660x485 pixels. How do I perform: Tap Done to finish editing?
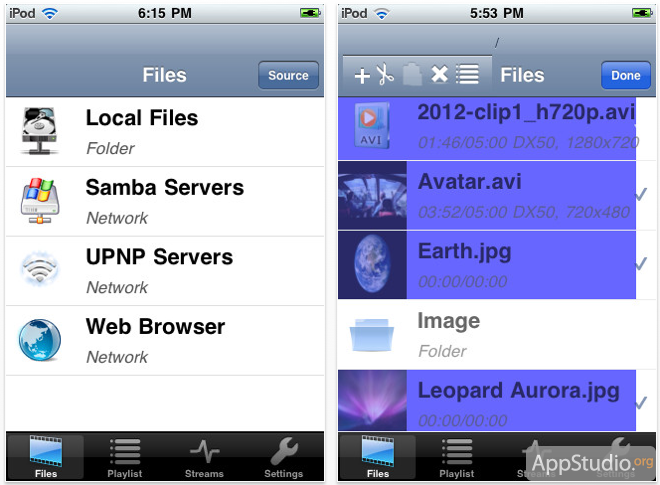pyautogui.click(x=625, y=76)
